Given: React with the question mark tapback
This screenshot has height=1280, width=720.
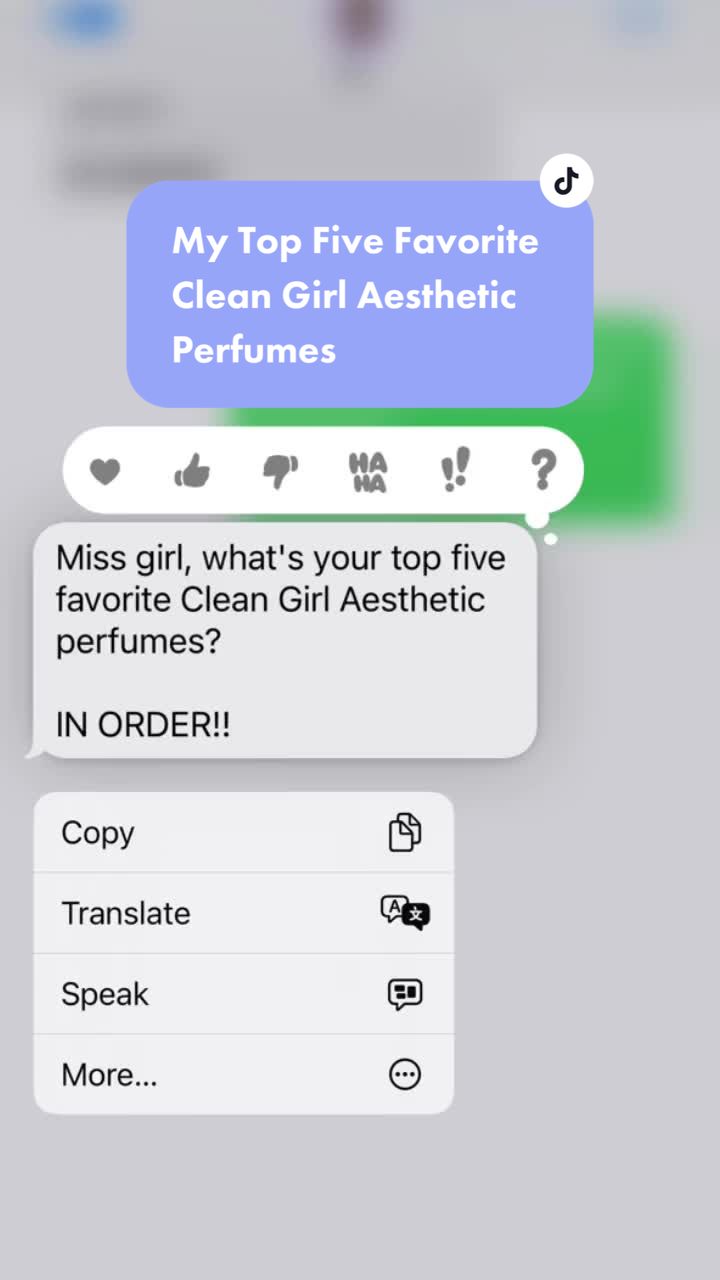Looking at the screenshot, I should (x=542, y=470).
